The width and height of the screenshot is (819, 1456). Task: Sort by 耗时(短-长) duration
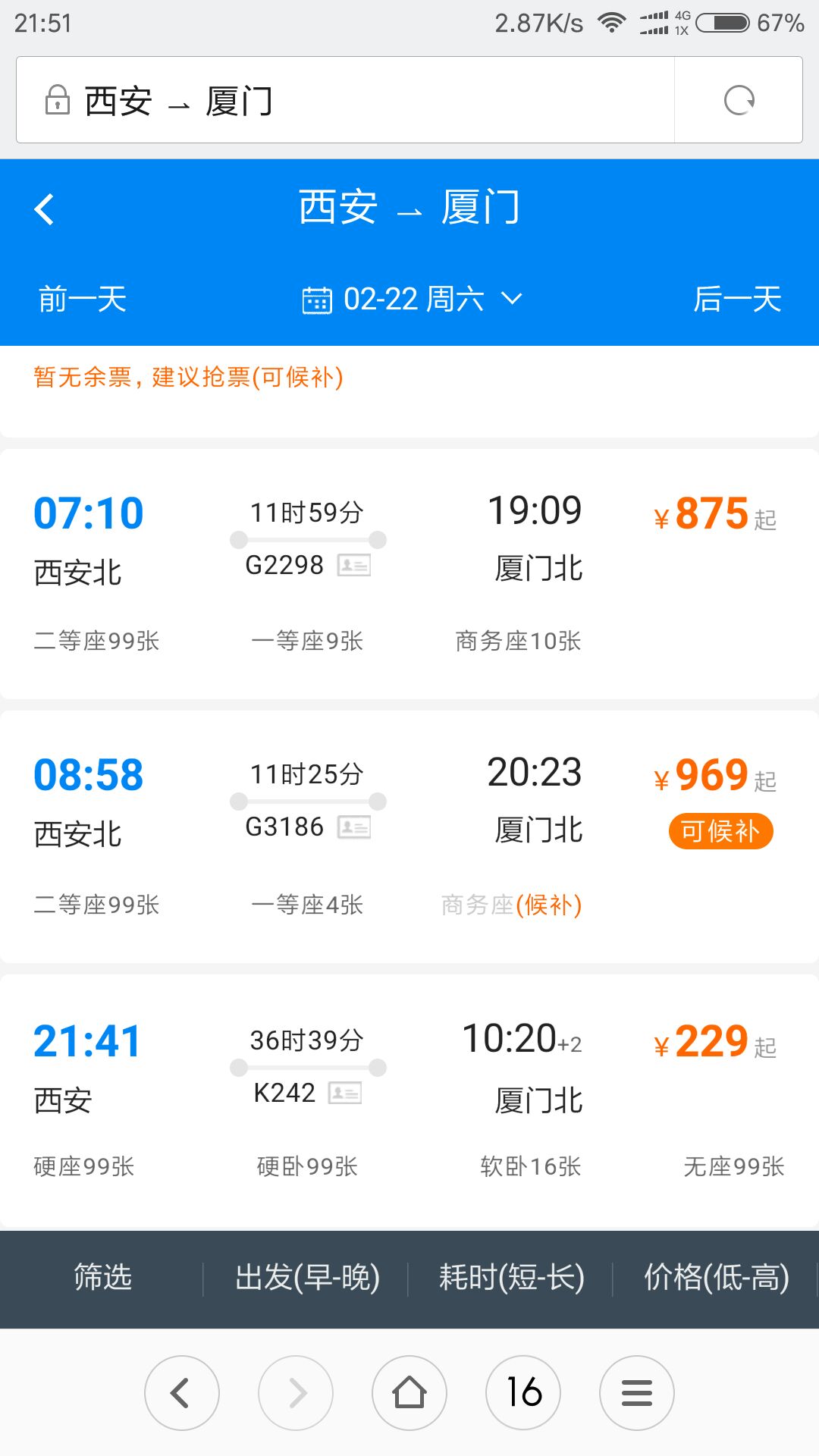click(512, 1278)
